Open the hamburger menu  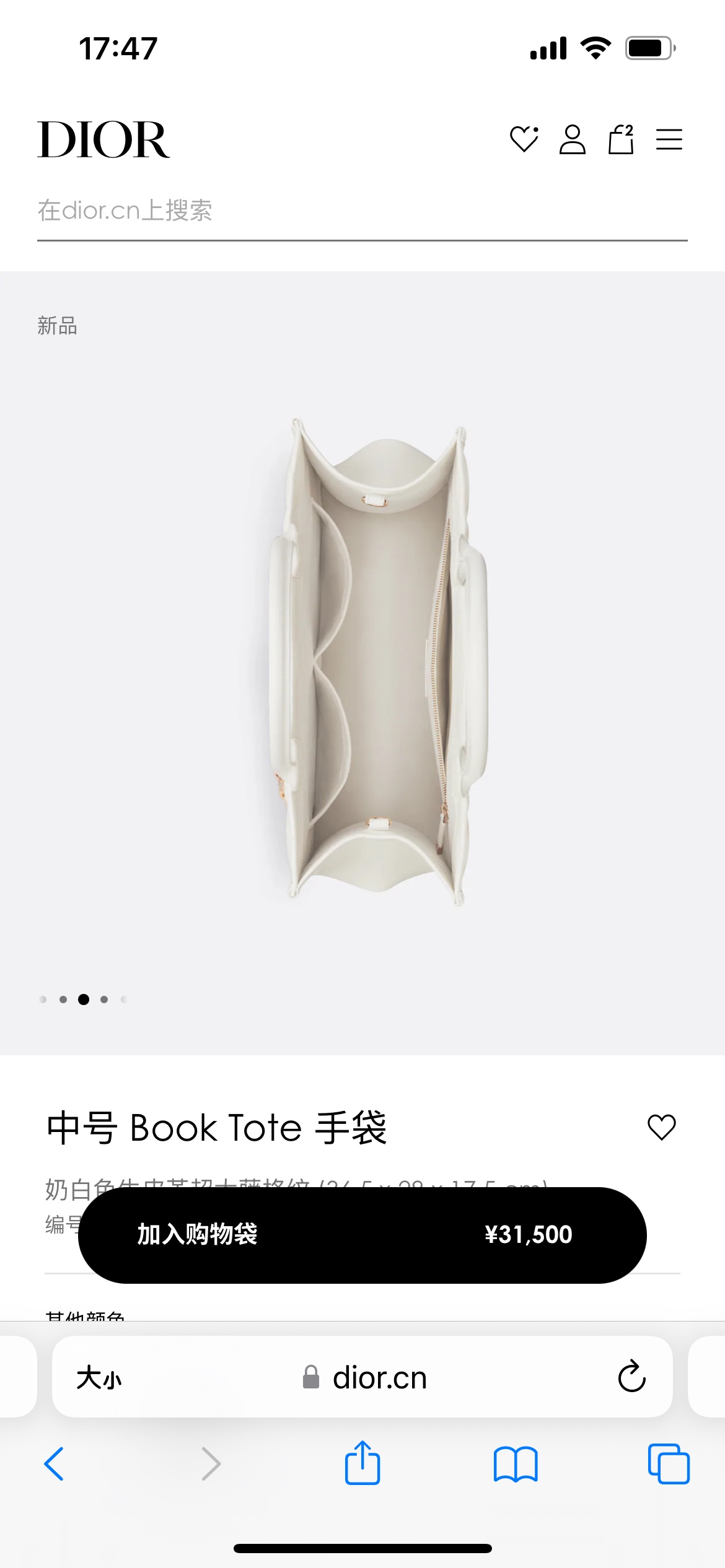pos(669,139)
